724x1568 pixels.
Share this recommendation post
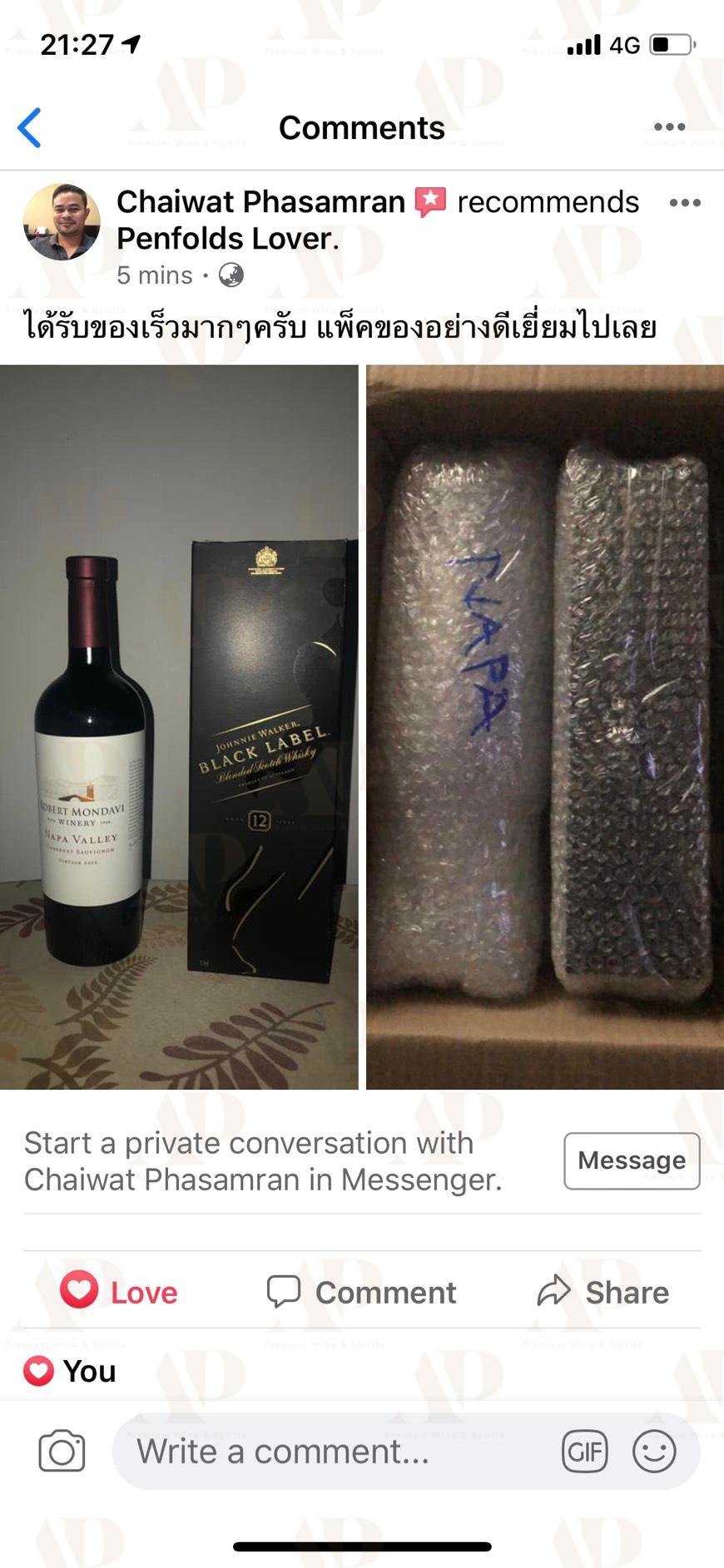coord(603,1292)
